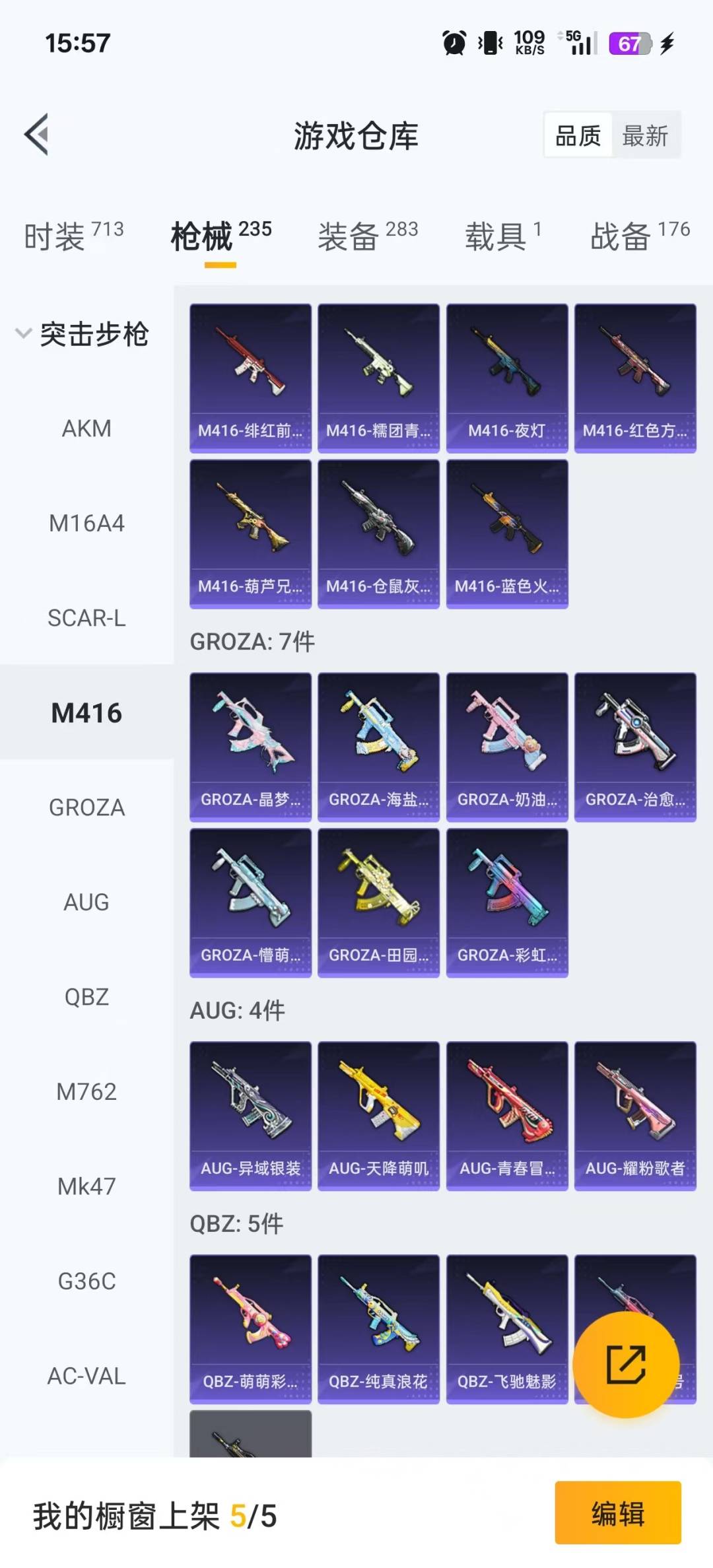Switch to the 时装 tab

pyautogui.click(x=73, y=236)
